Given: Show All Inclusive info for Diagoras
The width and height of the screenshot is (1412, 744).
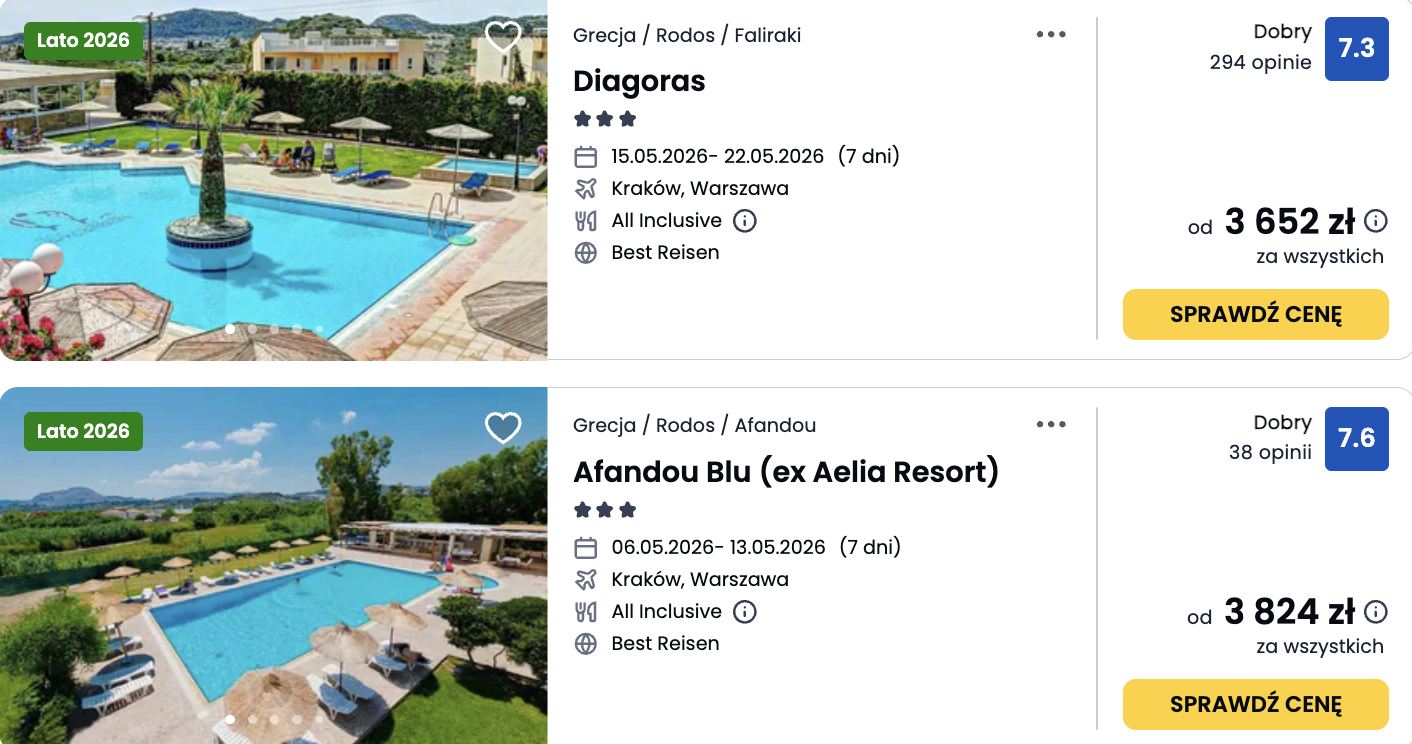Looking at the screenshot, I should tap(745, 220).
